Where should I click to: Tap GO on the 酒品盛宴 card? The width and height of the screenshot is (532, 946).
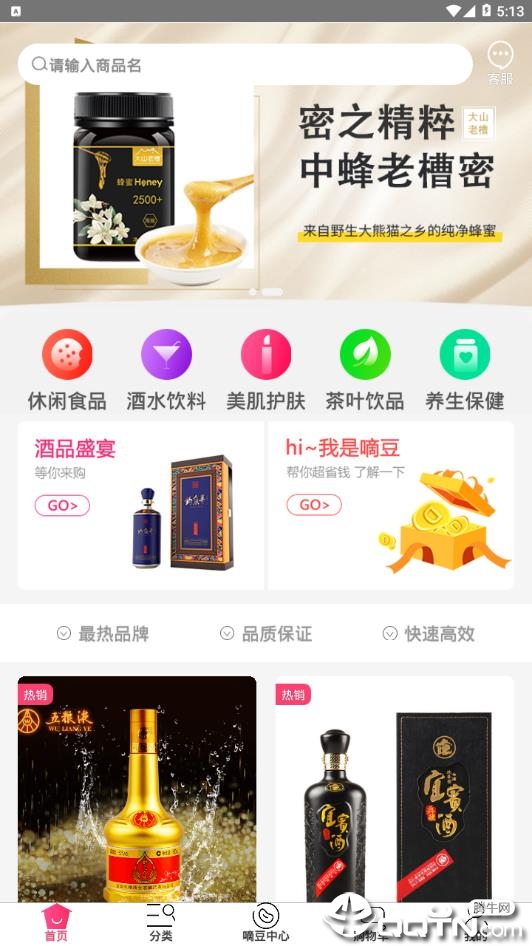[62, 505]
